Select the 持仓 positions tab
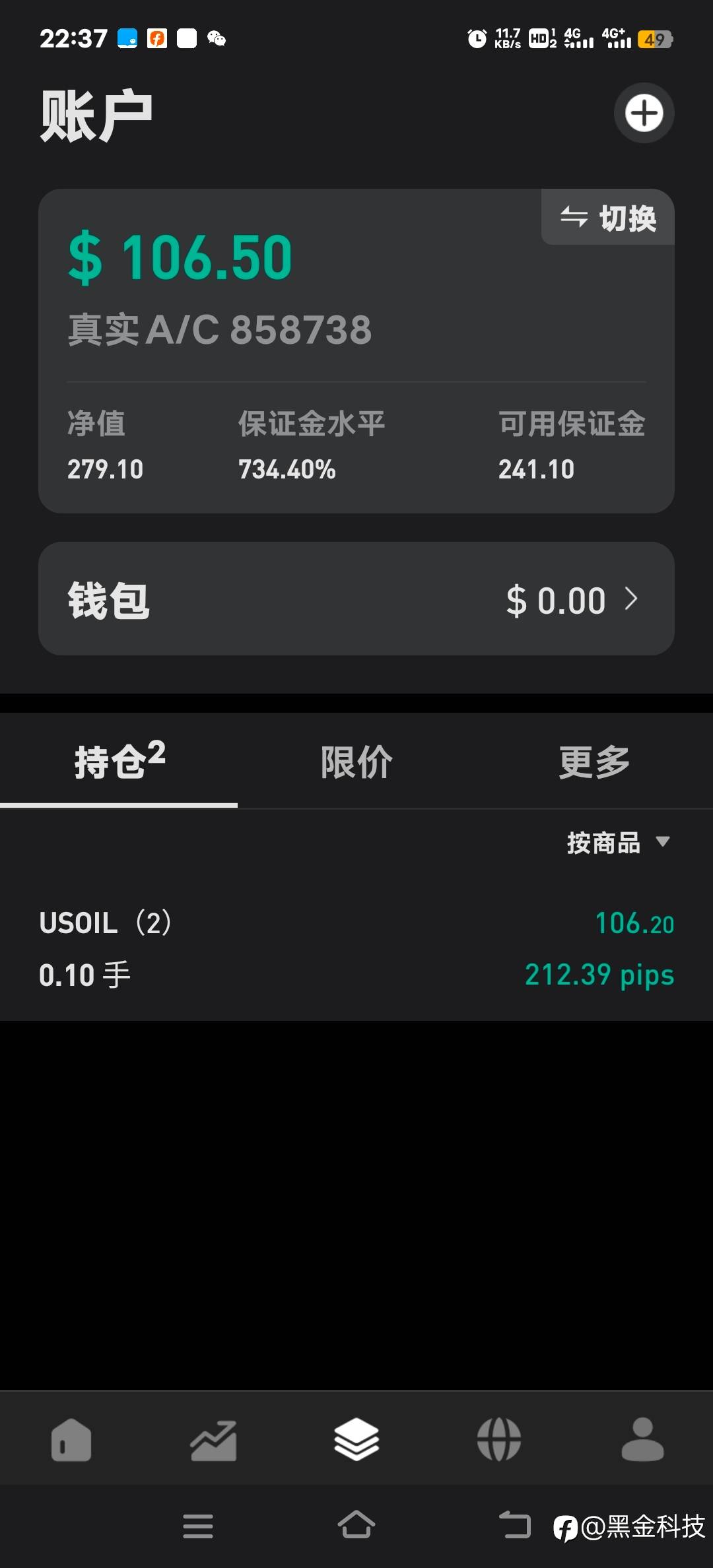 (x=119, y=762)
